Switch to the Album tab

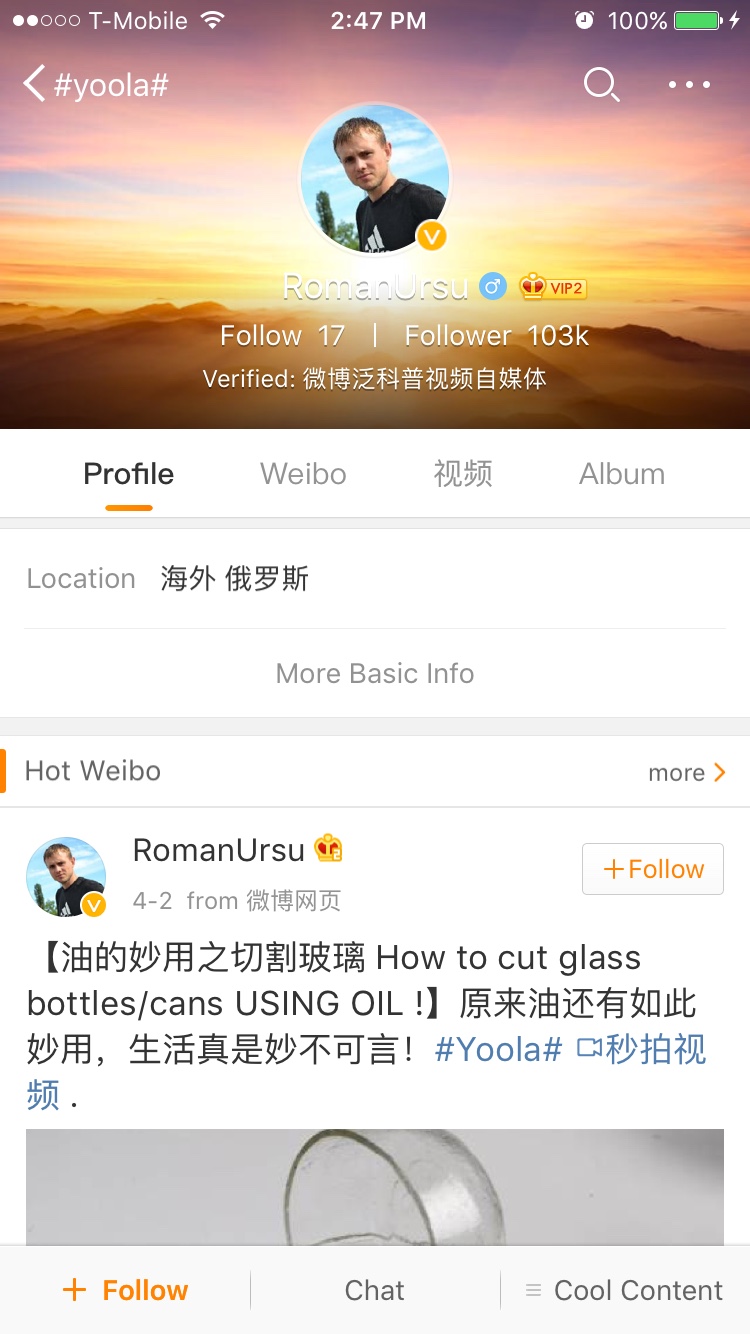point(621,474)
